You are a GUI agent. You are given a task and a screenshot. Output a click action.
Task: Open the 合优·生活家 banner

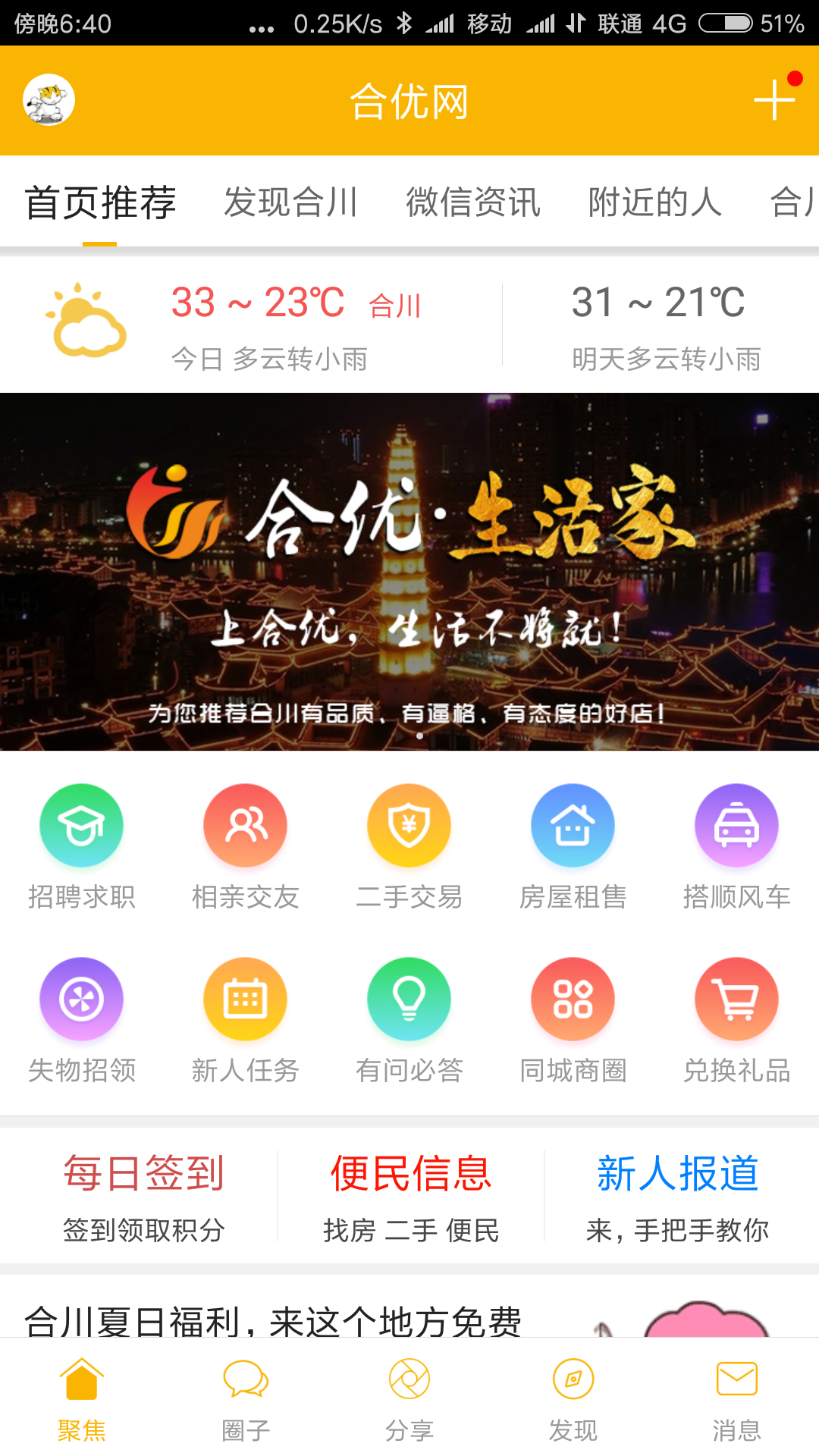(409, 572)
